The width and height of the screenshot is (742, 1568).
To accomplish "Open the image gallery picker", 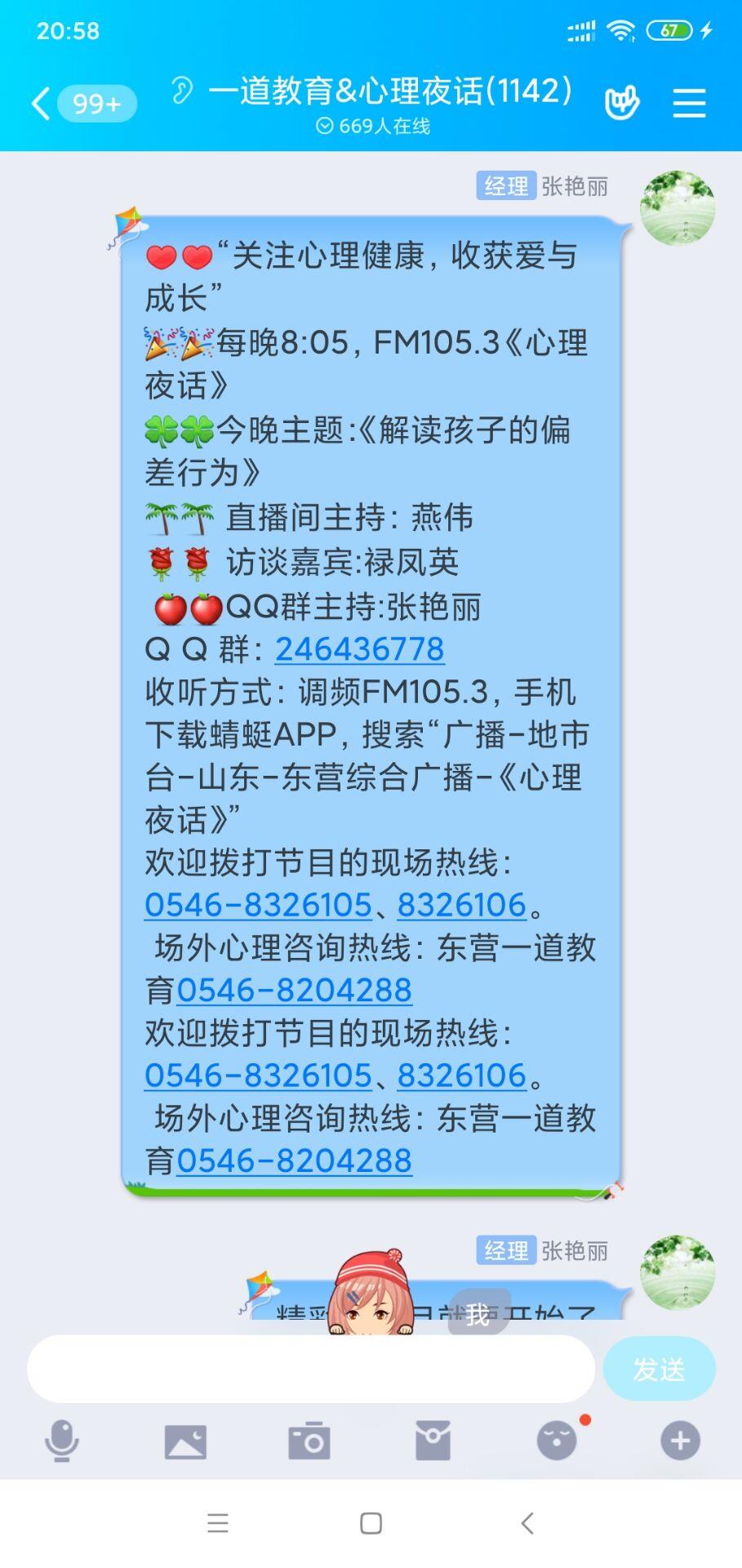I will 185,1441.
